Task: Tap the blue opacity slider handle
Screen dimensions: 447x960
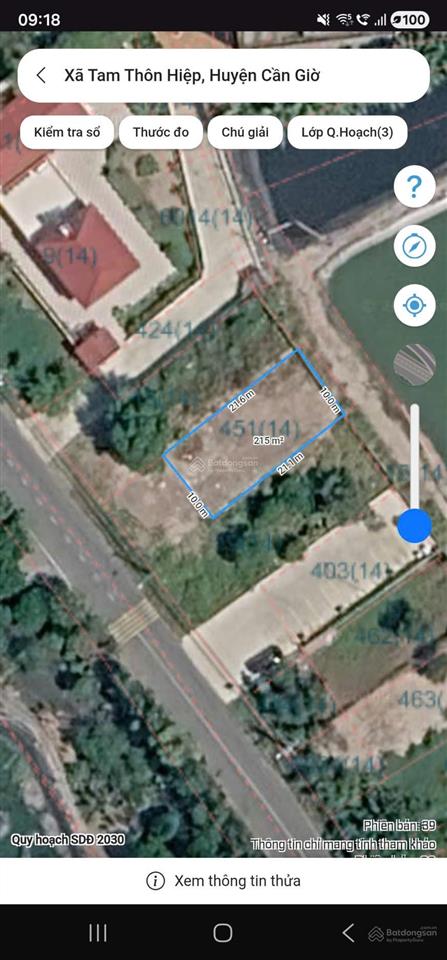Action: (415, 526)
